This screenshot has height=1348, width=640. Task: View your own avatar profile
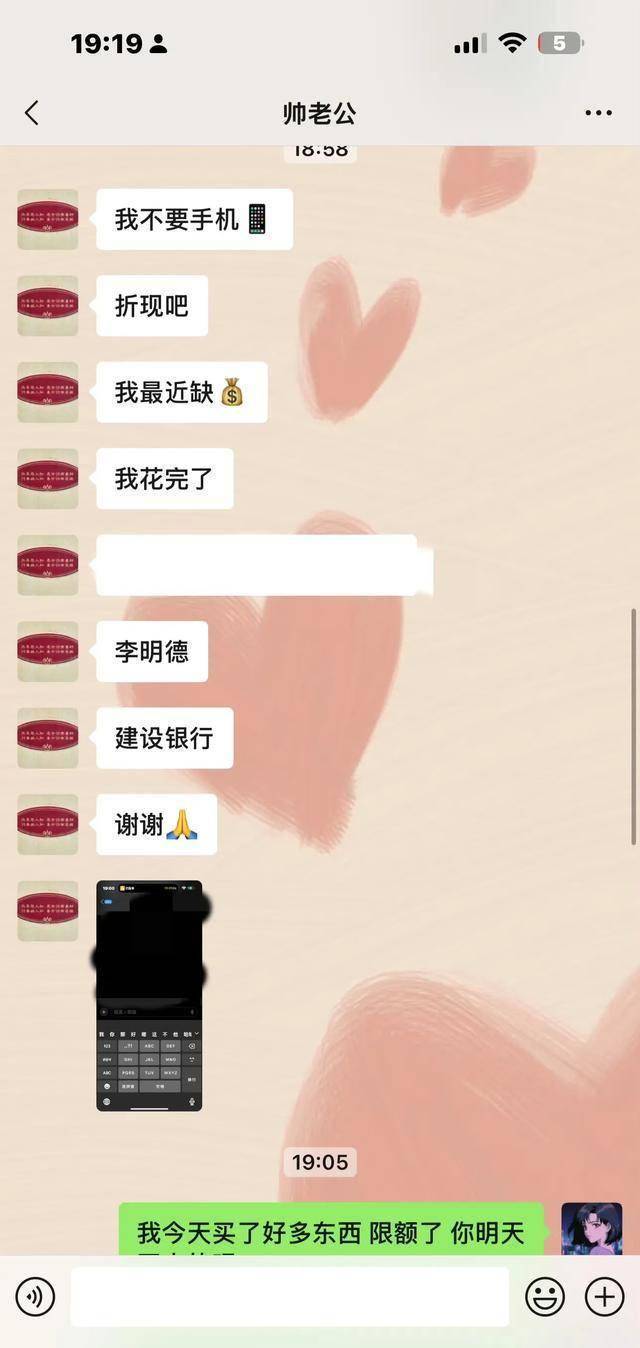click(x=591, y=1229)
